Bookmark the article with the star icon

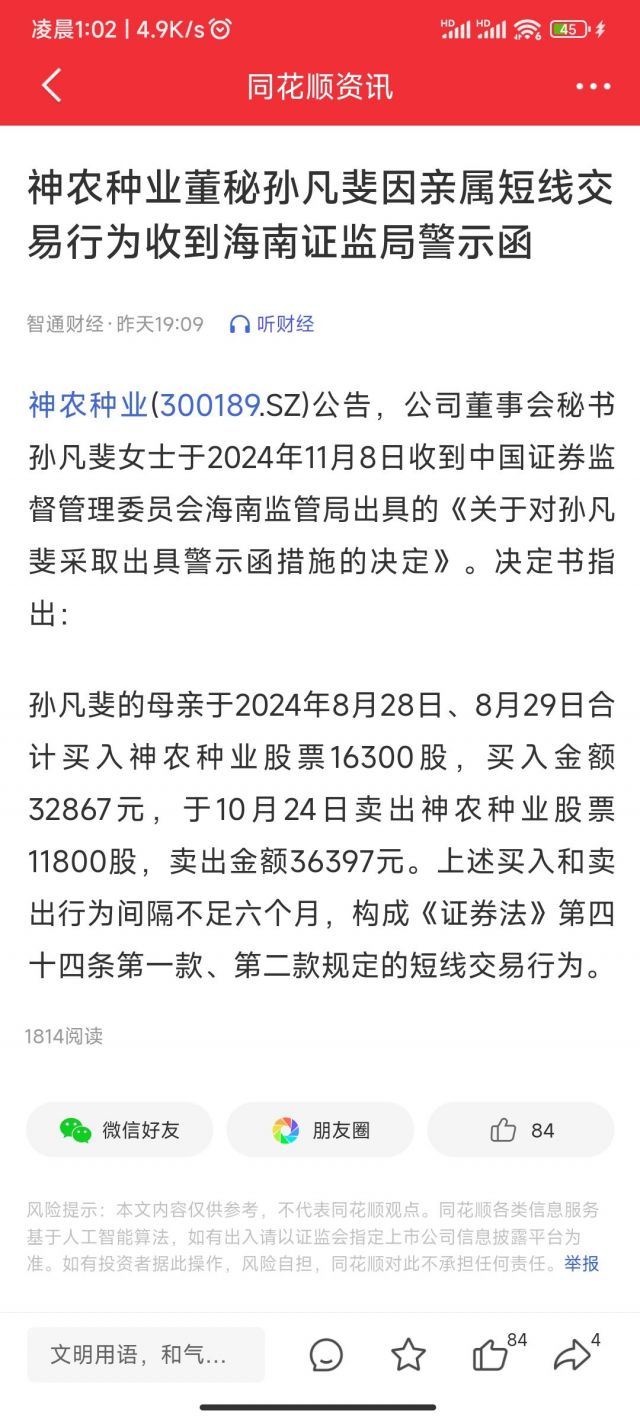click(x=408, y=1355)
